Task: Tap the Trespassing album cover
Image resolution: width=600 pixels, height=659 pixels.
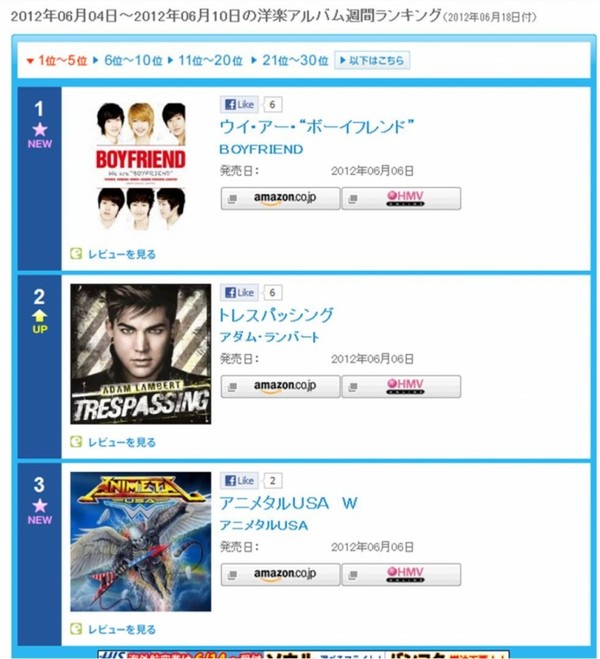Action: point(140,354)
